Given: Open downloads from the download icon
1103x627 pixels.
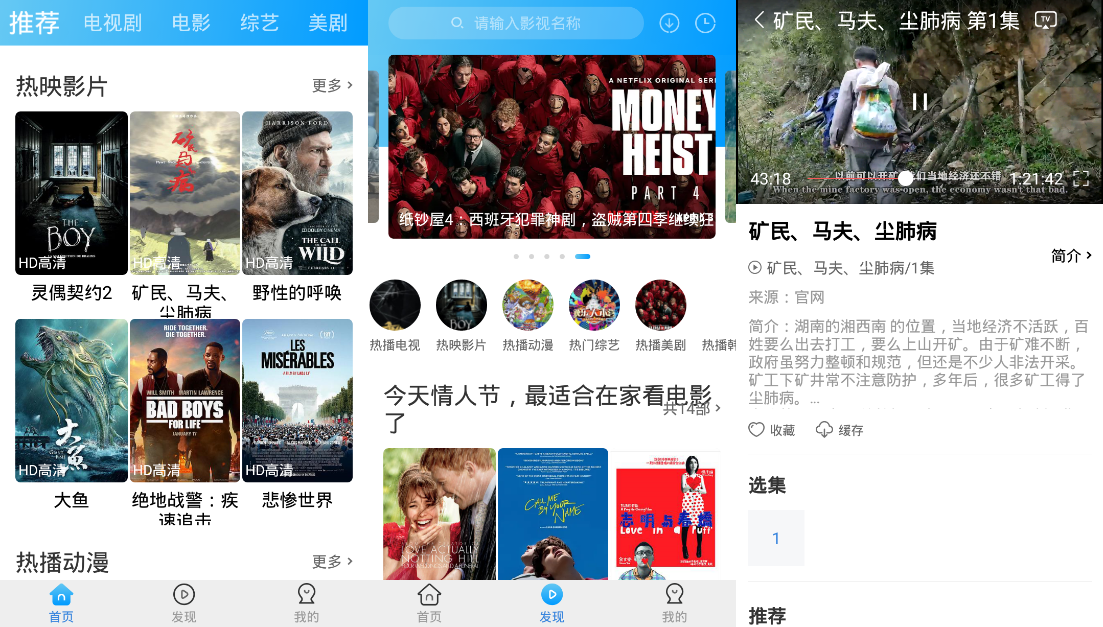Looking at the screenshot, I should point(670,23).
